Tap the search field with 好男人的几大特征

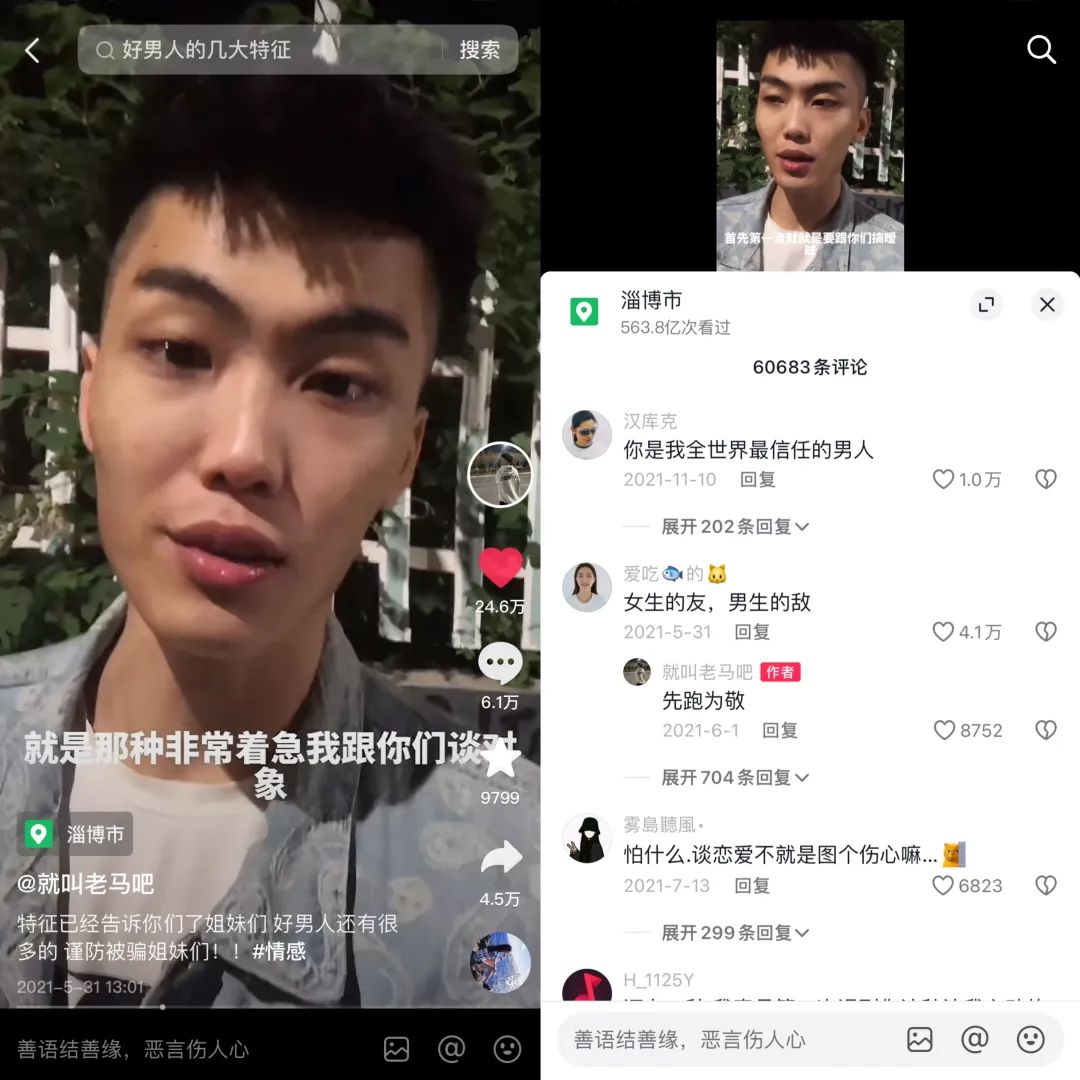click(x=265, y=50)
